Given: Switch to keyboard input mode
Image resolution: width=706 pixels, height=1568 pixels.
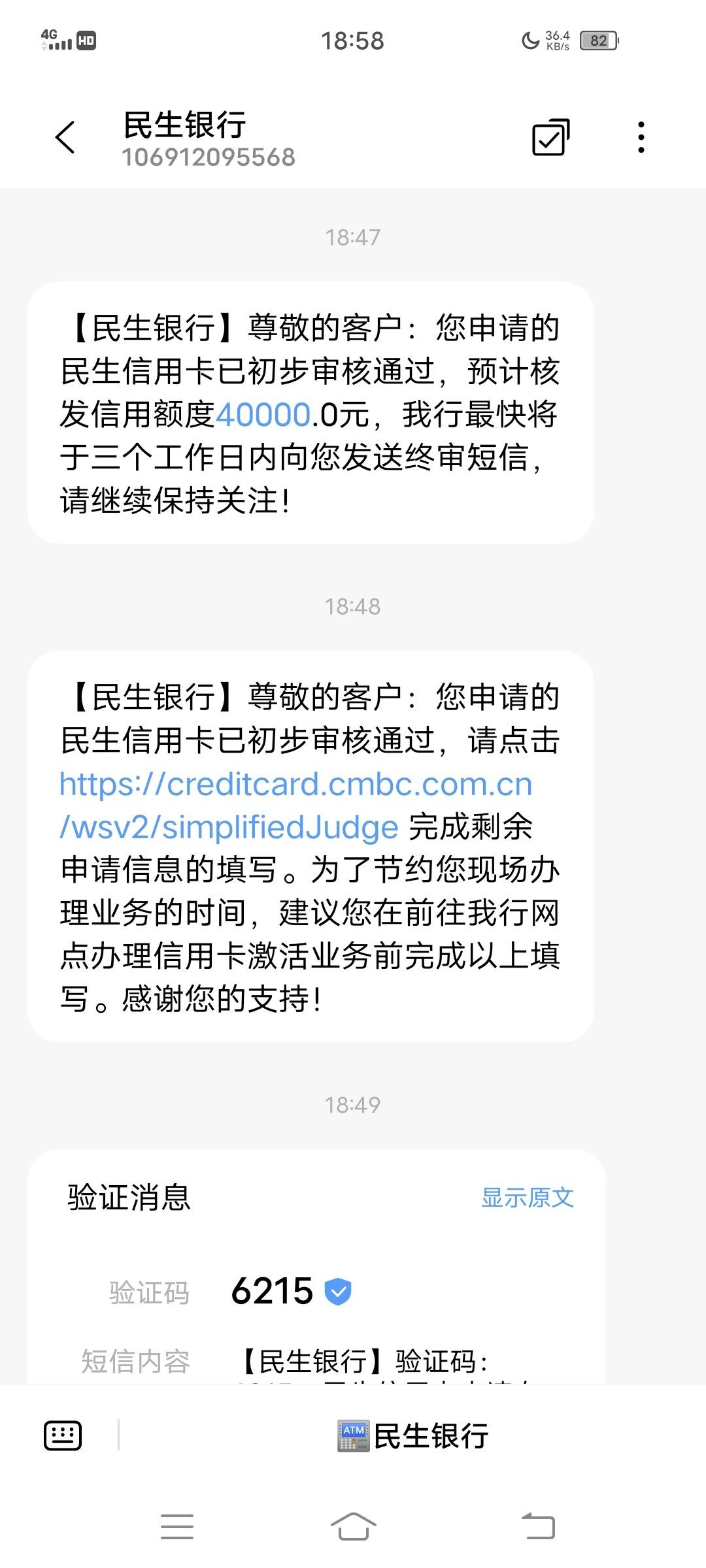Looking at the screenshot, I should coord(63,1435).
